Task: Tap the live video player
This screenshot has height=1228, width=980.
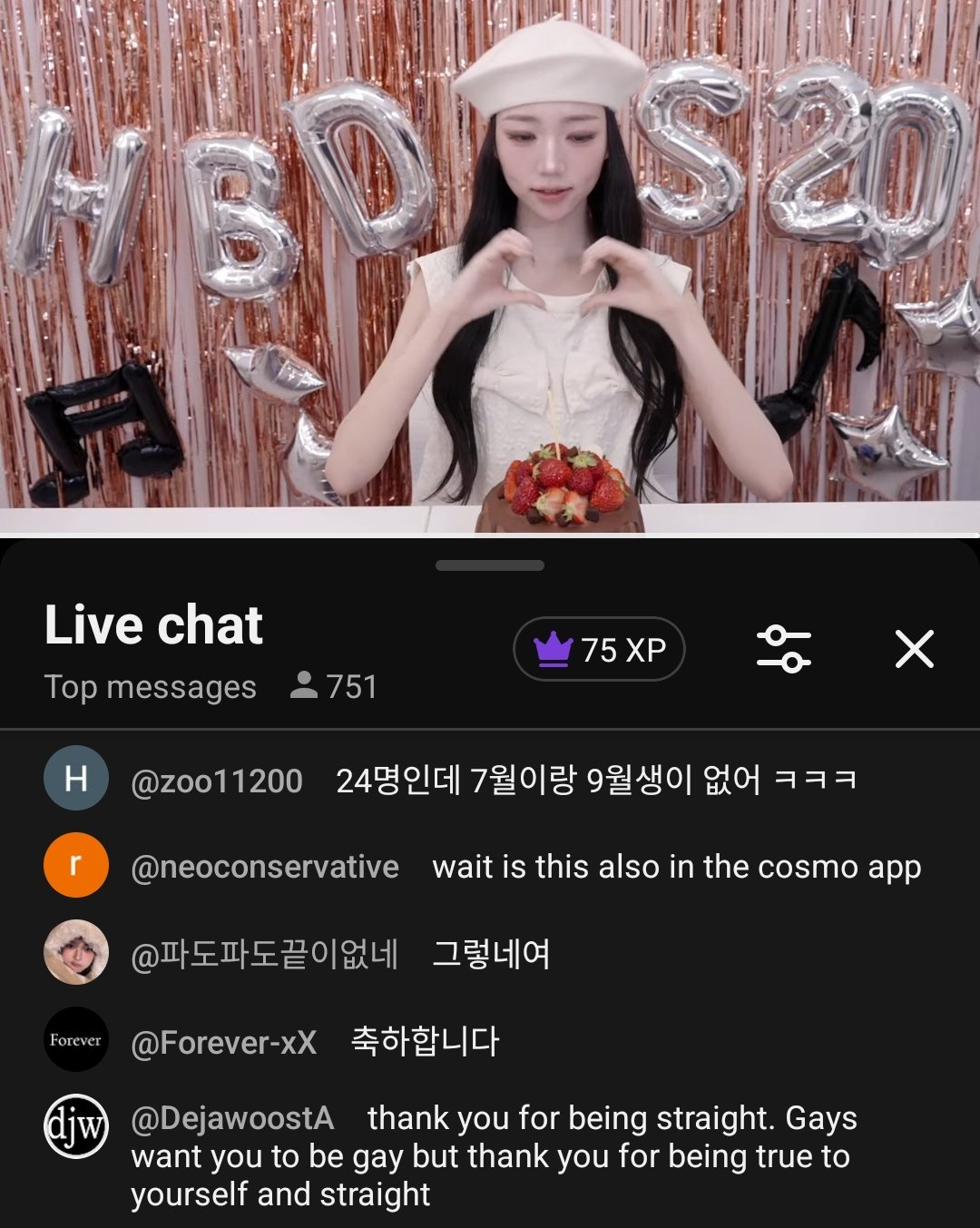Action: coord(490,268)
